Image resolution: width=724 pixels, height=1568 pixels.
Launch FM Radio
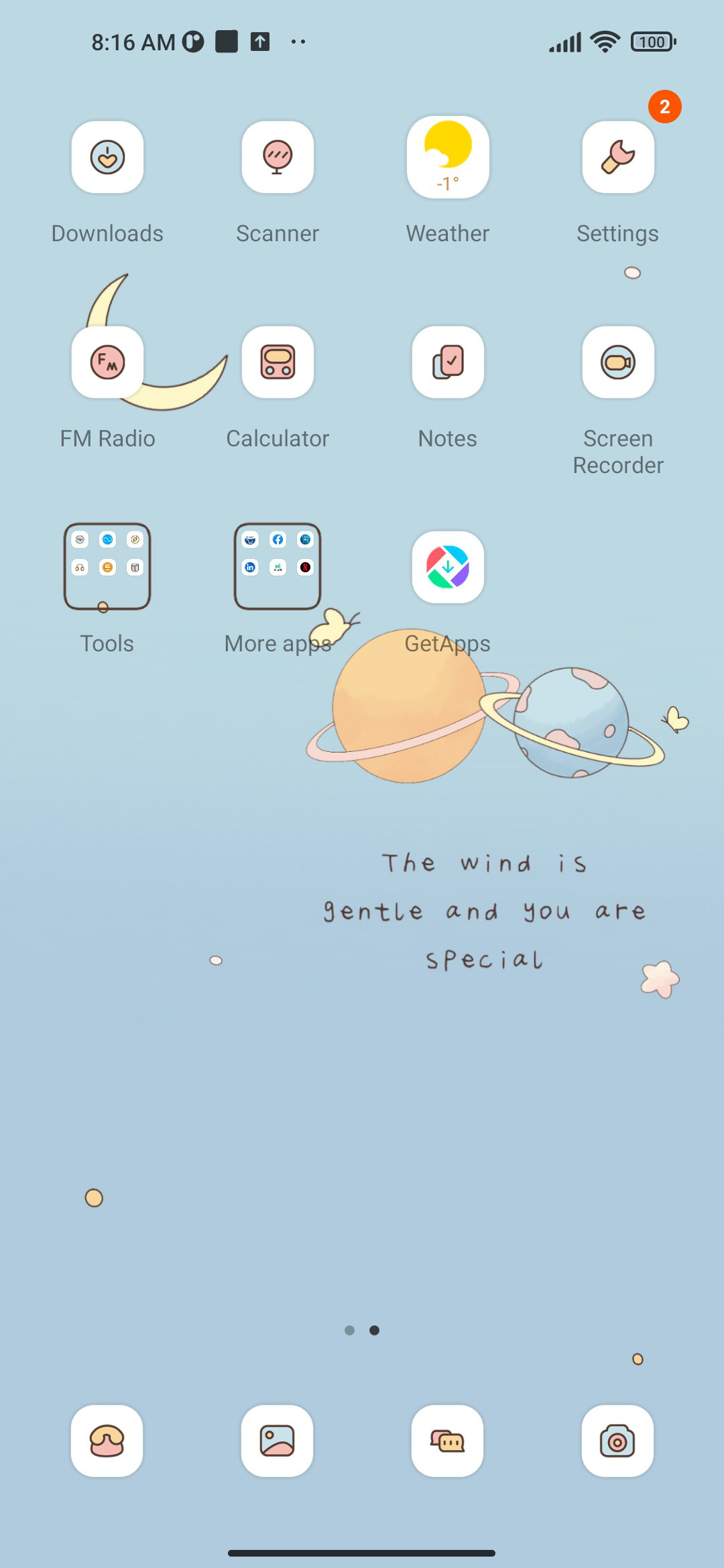tap(107, 363)
